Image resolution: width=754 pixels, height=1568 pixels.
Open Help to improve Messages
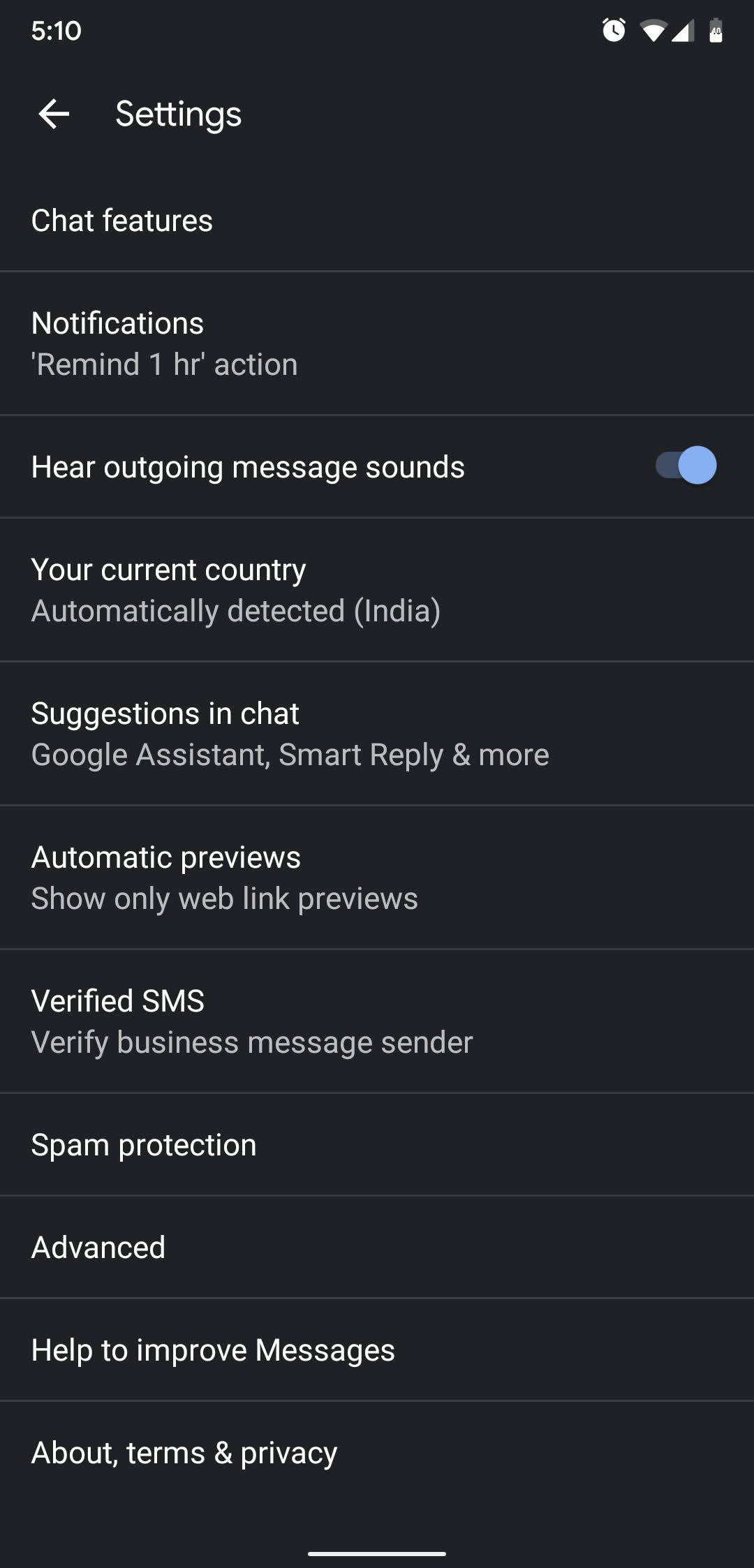[212, 1349]
